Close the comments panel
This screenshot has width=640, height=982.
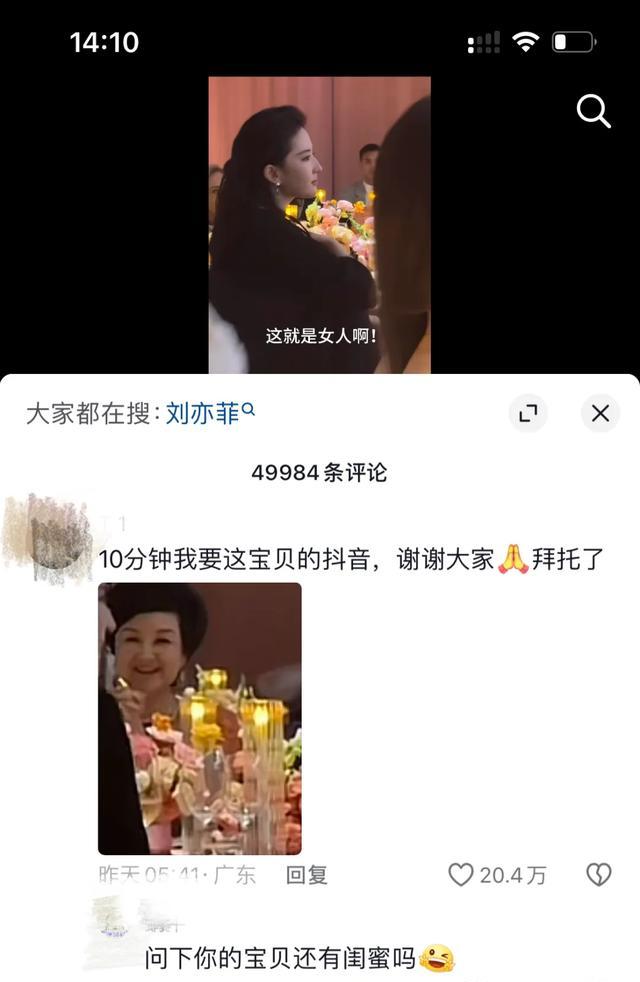600,413
